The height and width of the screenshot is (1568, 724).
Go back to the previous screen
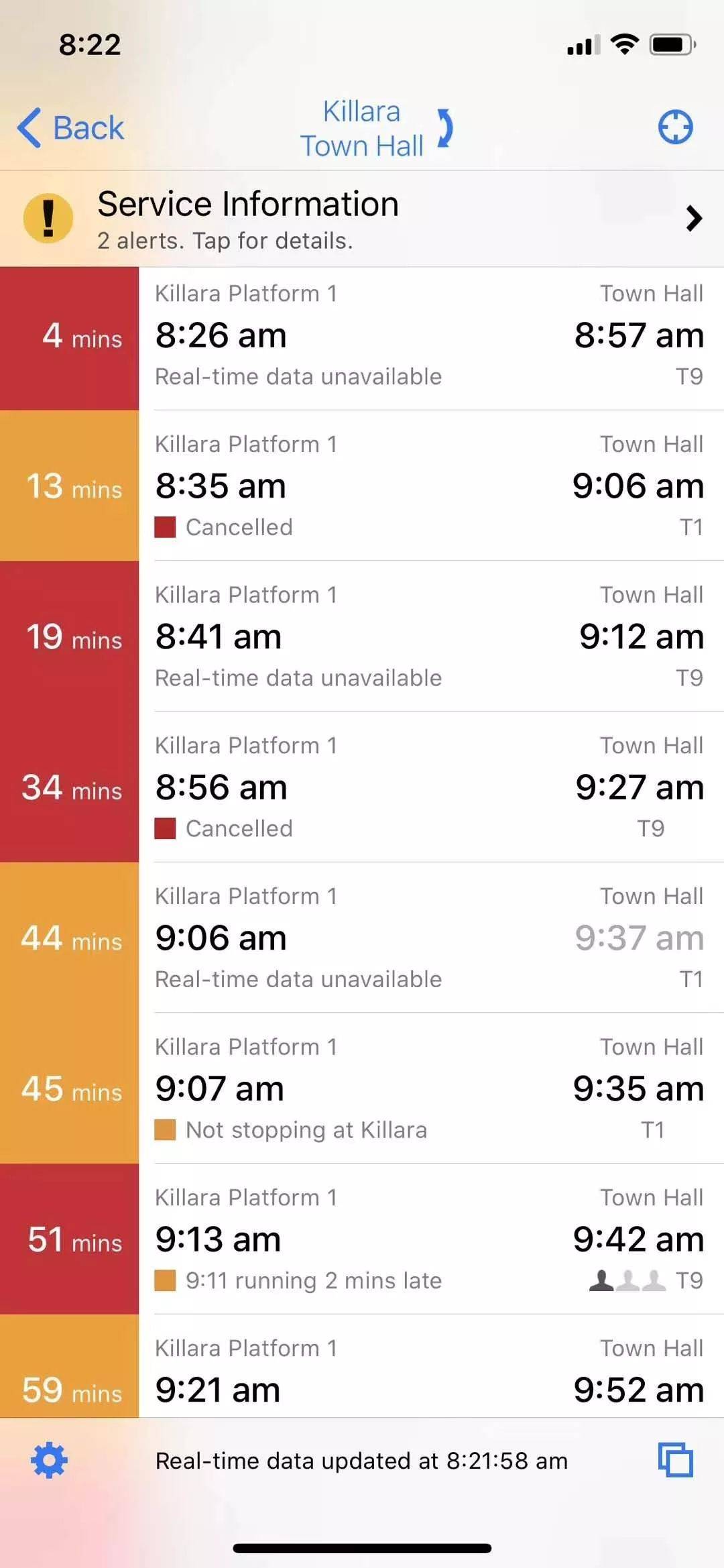70,127
